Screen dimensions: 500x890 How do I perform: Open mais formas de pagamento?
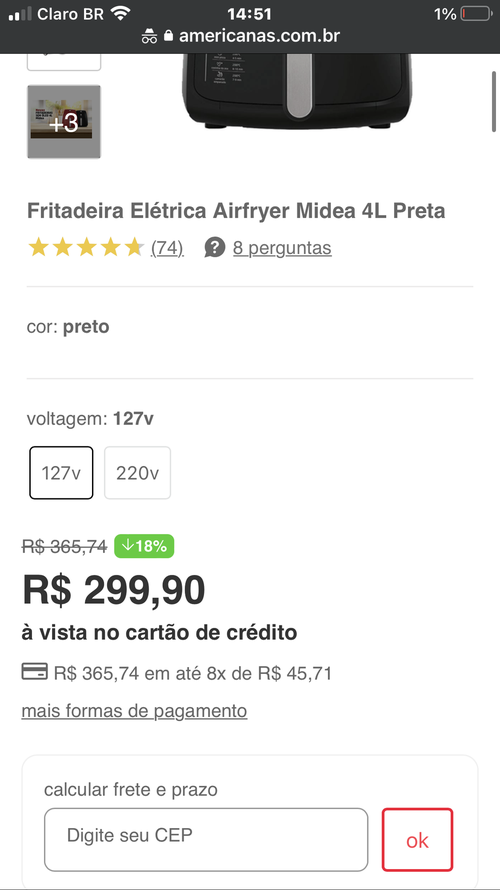click(x=135, y=711)
